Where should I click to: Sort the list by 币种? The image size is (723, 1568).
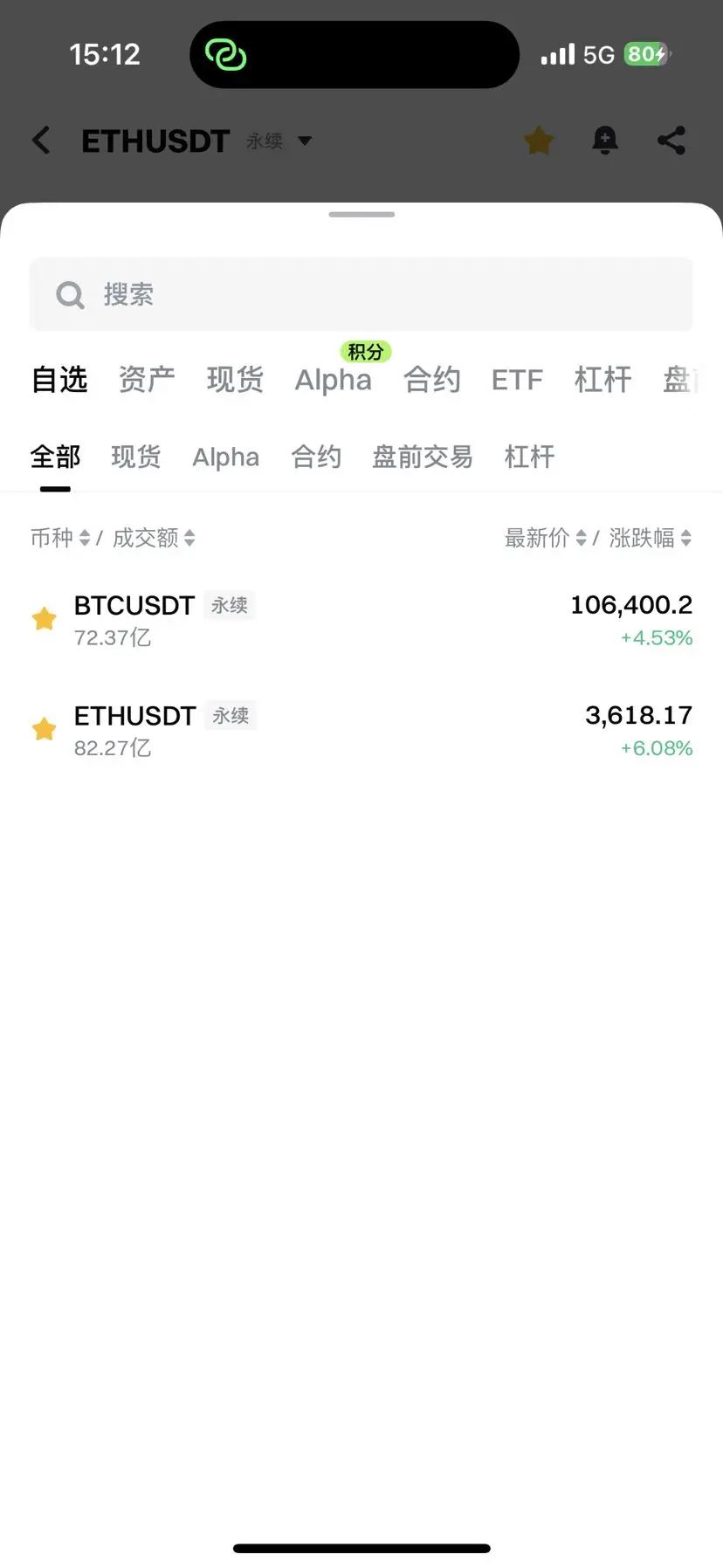60,538
